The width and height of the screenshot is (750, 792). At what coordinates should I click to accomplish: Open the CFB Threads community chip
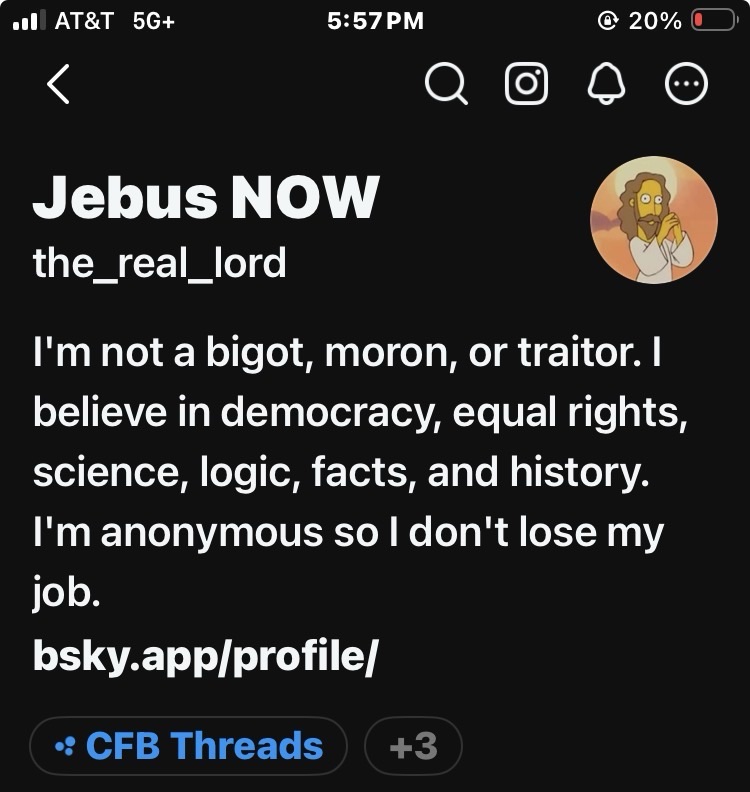pos(189,746)
